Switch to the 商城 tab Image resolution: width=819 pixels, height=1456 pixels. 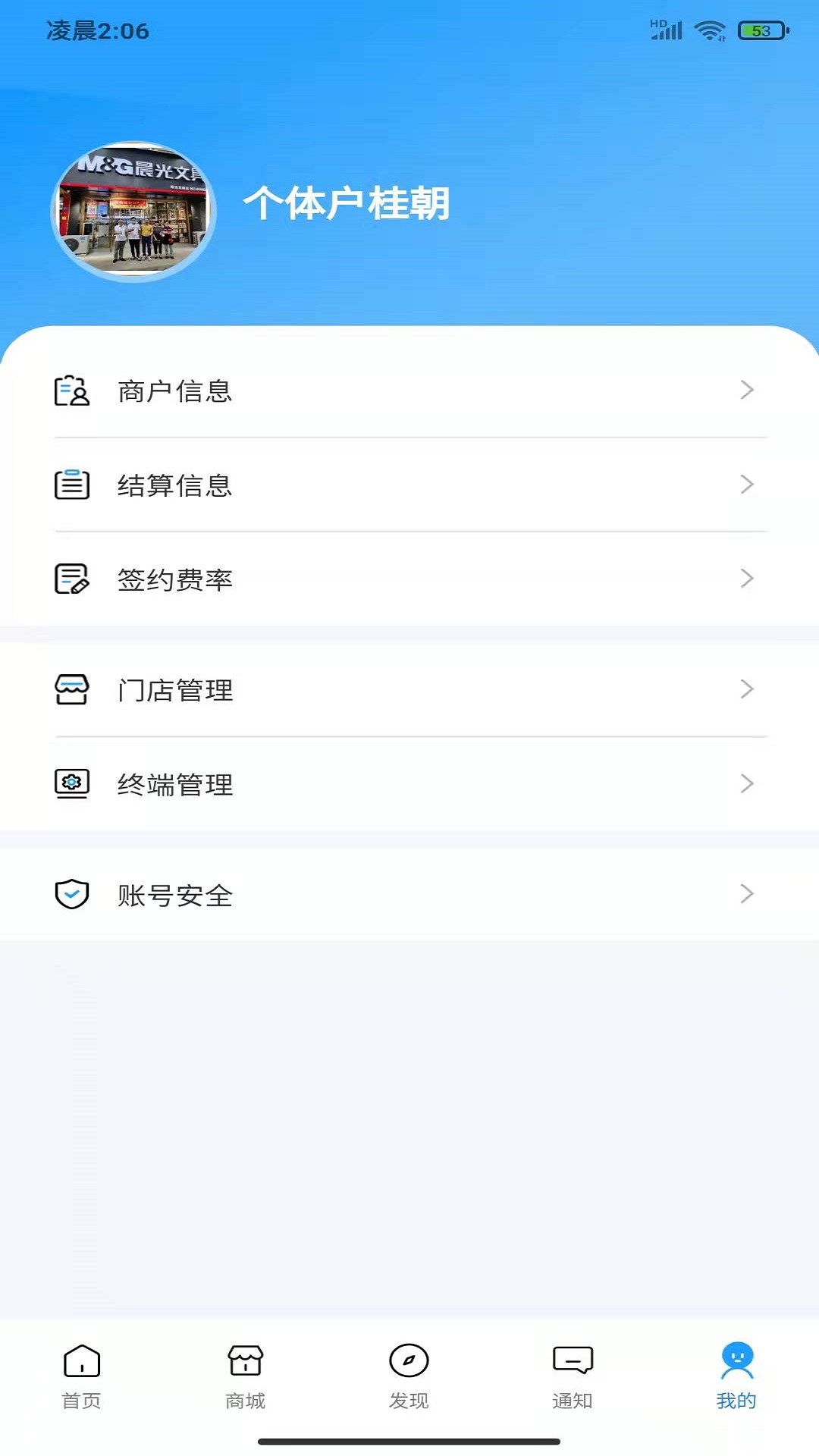point(245,1373)
